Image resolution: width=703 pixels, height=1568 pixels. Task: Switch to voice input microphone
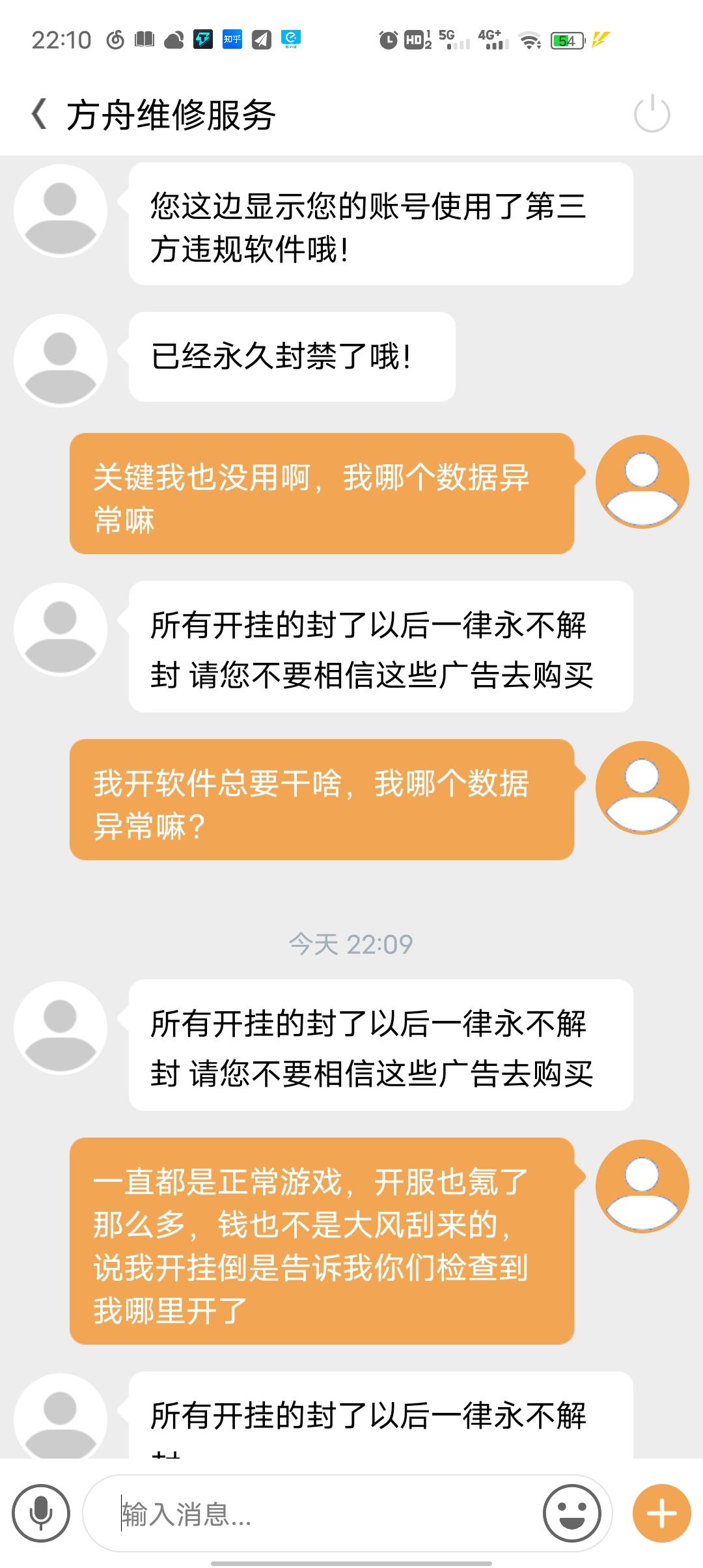tap(40, 1513)
